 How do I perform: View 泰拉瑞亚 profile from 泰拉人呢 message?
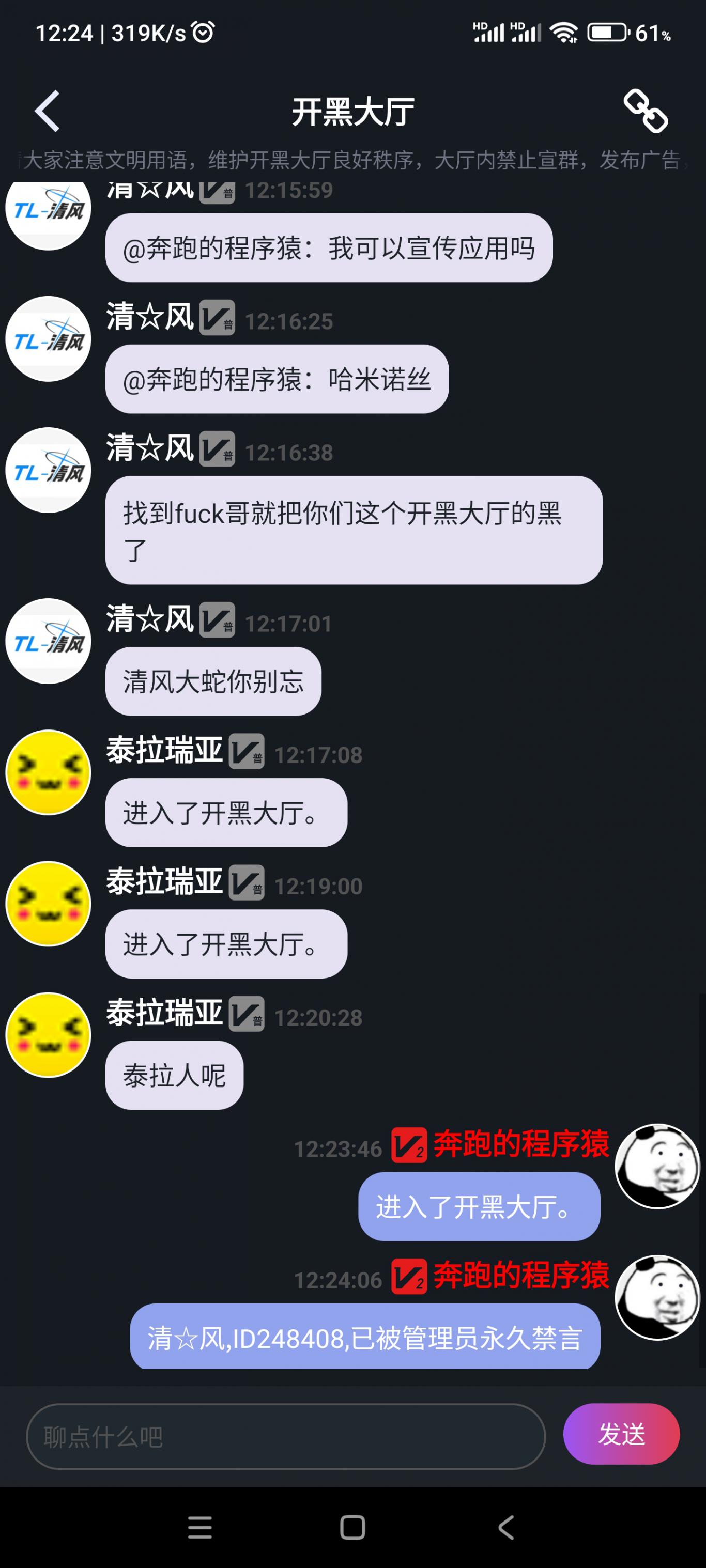(x=48, y=1035)
